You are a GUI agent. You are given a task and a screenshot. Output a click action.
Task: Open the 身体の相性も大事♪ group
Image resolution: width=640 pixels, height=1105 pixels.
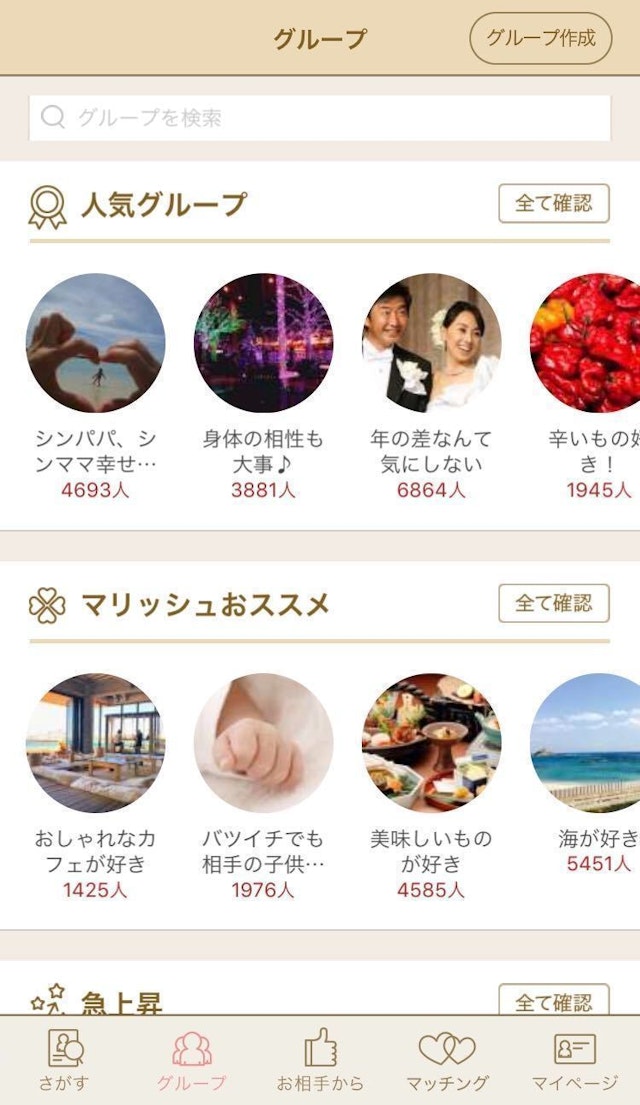pos(264,343)
